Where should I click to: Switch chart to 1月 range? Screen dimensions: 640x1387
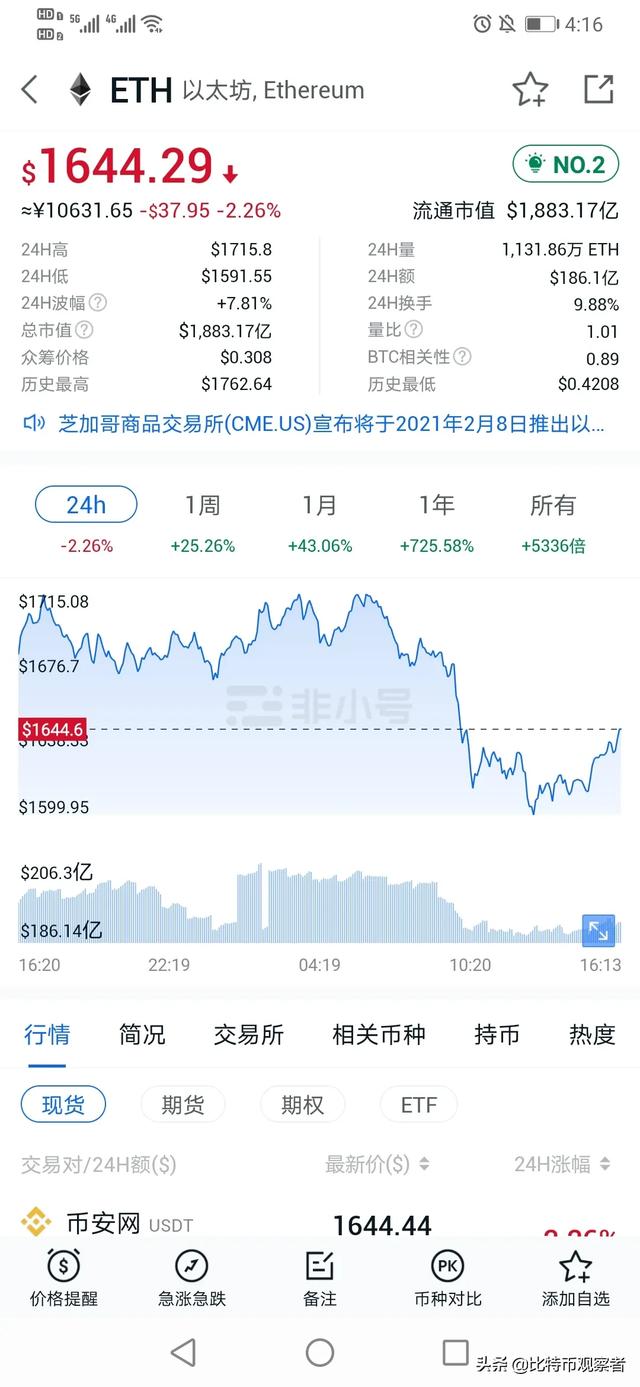[320, 506]
